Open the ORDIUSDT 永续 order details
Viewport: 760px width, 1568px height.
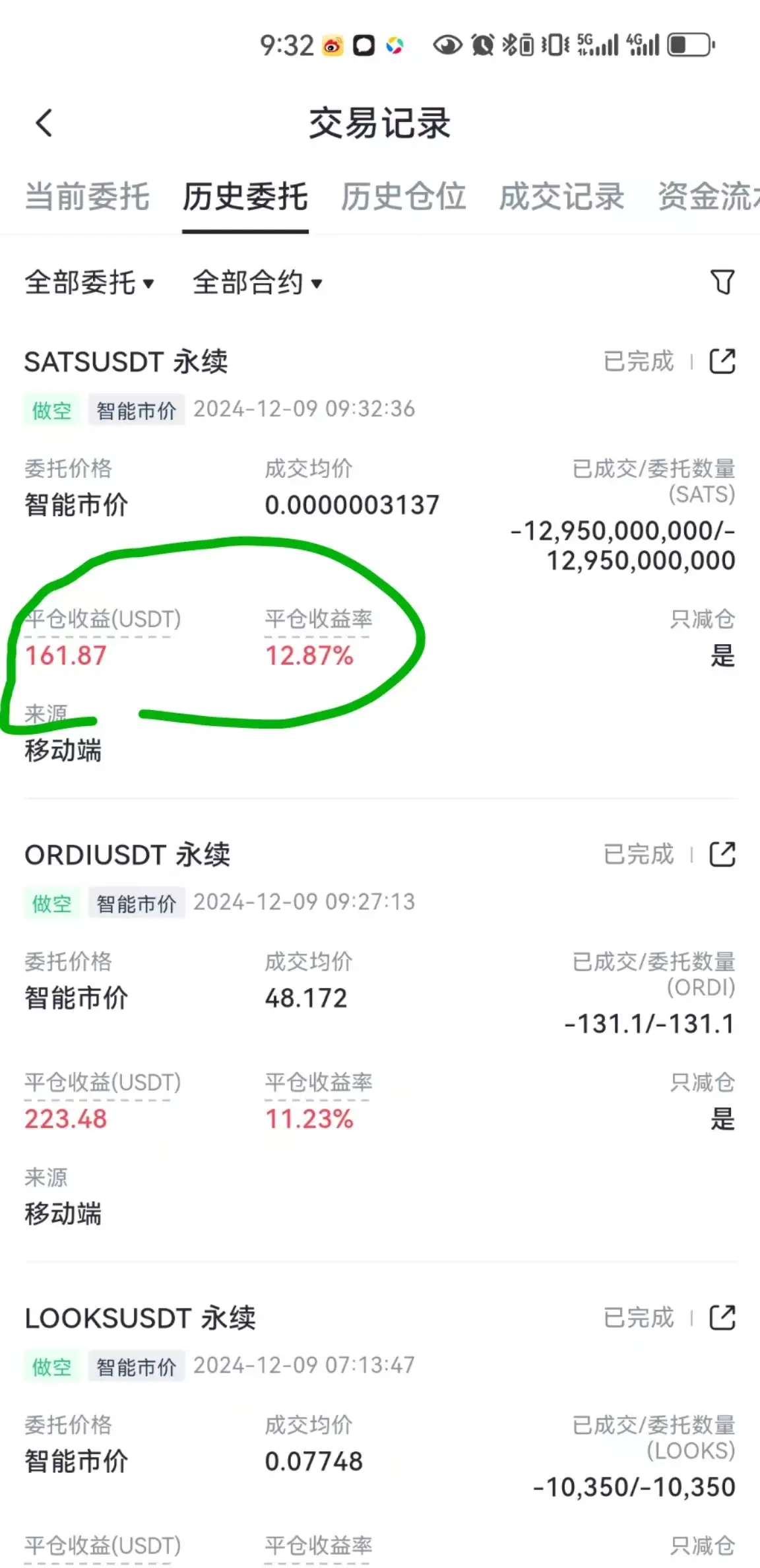coord(127,855)
